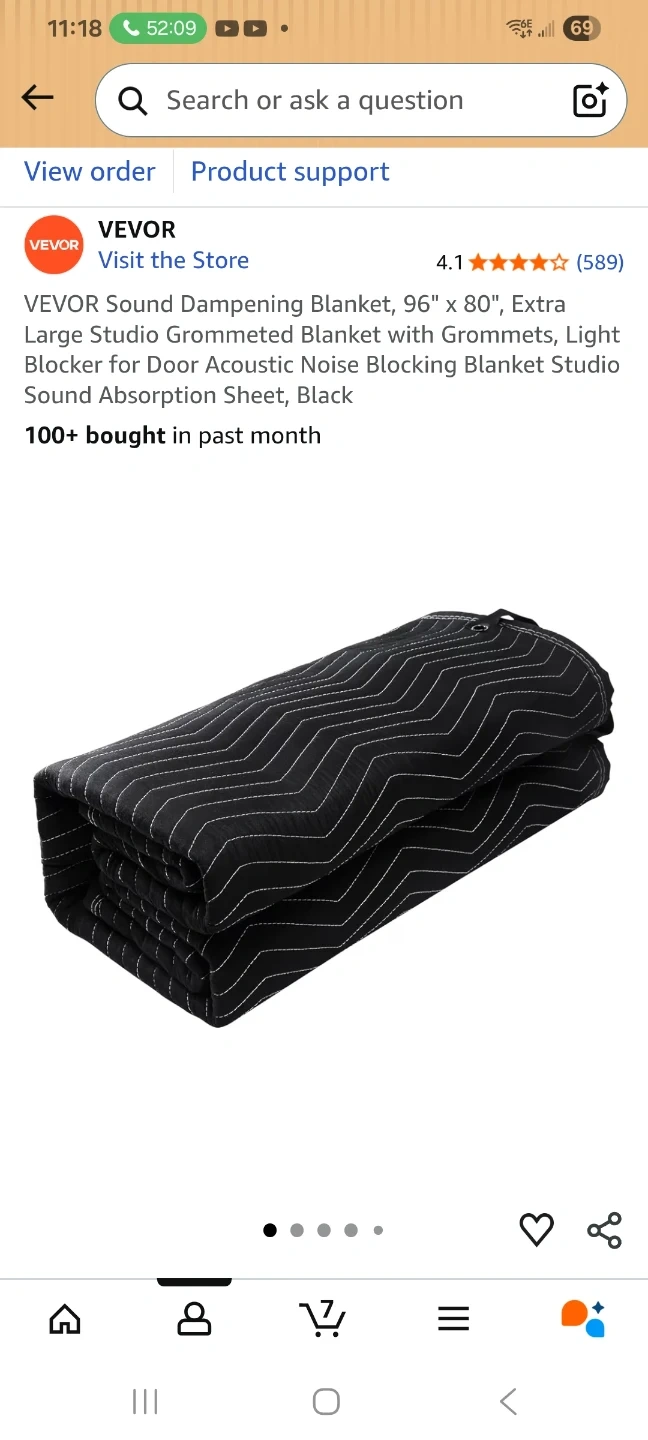Add item to wish list with heart
The width and height of the screenshot is (648, 1440).
click(537, 1230)
